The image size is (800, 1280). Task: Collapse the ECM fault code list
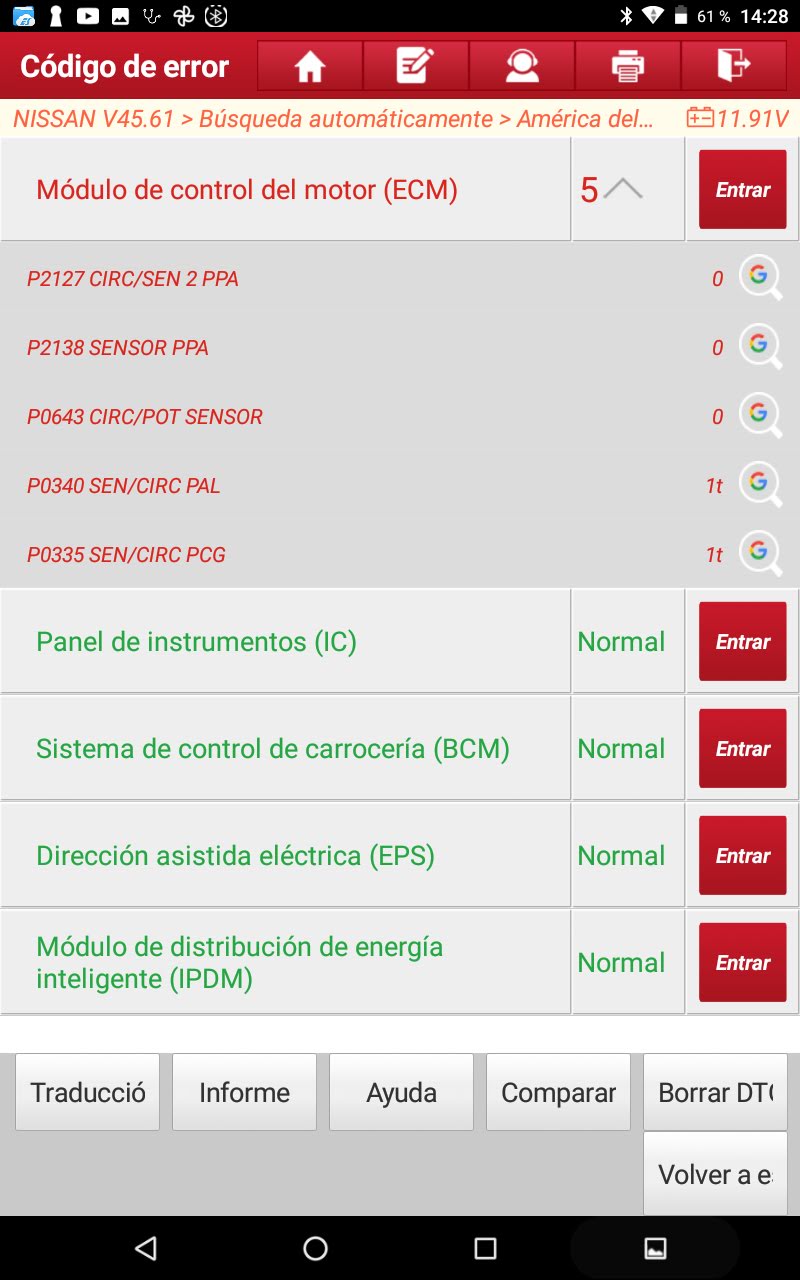pyautogui.click(x=623, y=190)
